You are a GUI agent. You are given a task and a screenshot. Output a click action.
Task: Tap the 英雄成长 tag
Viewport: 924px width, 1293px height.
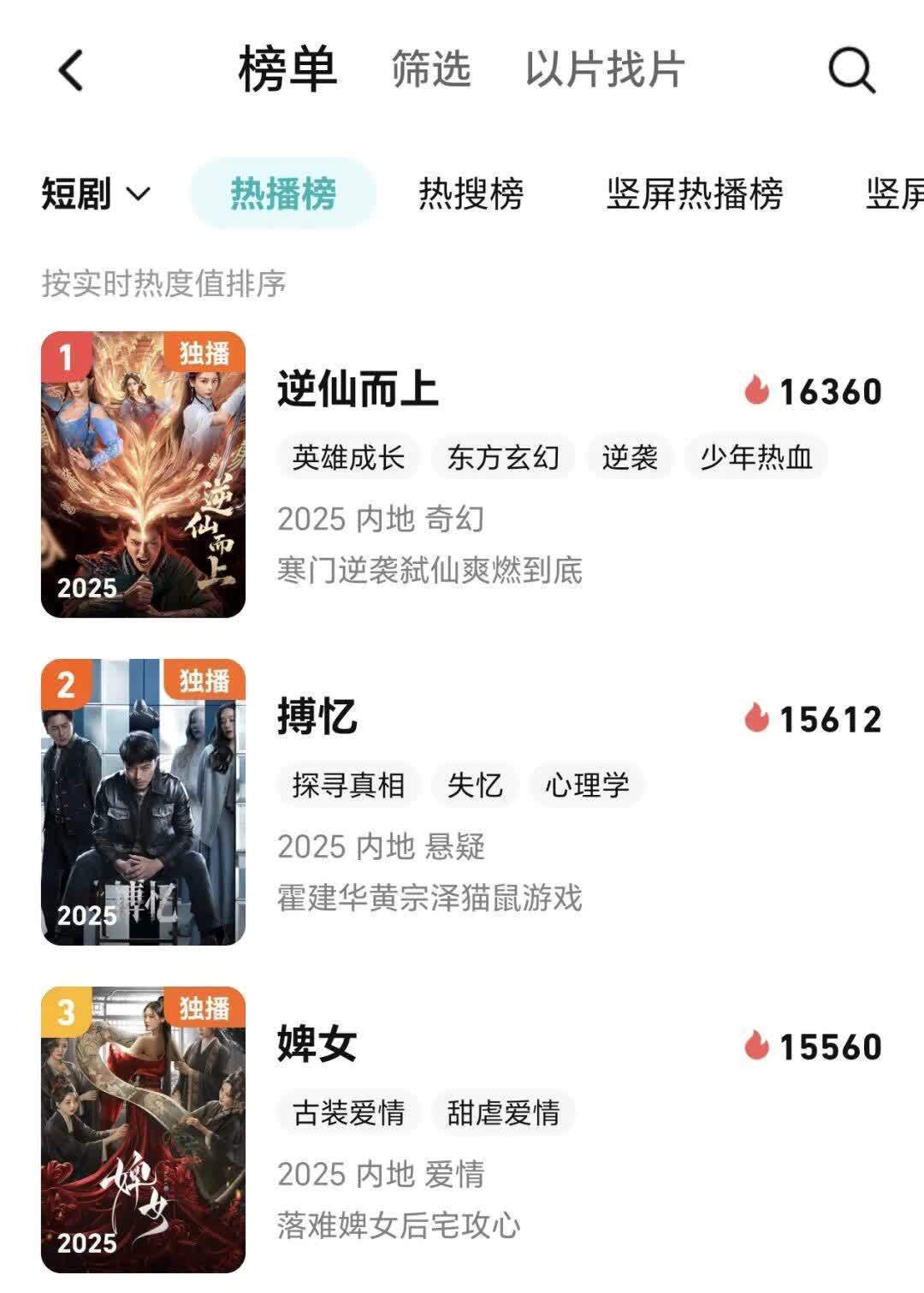pyautogui.click(x=348, y=458)
